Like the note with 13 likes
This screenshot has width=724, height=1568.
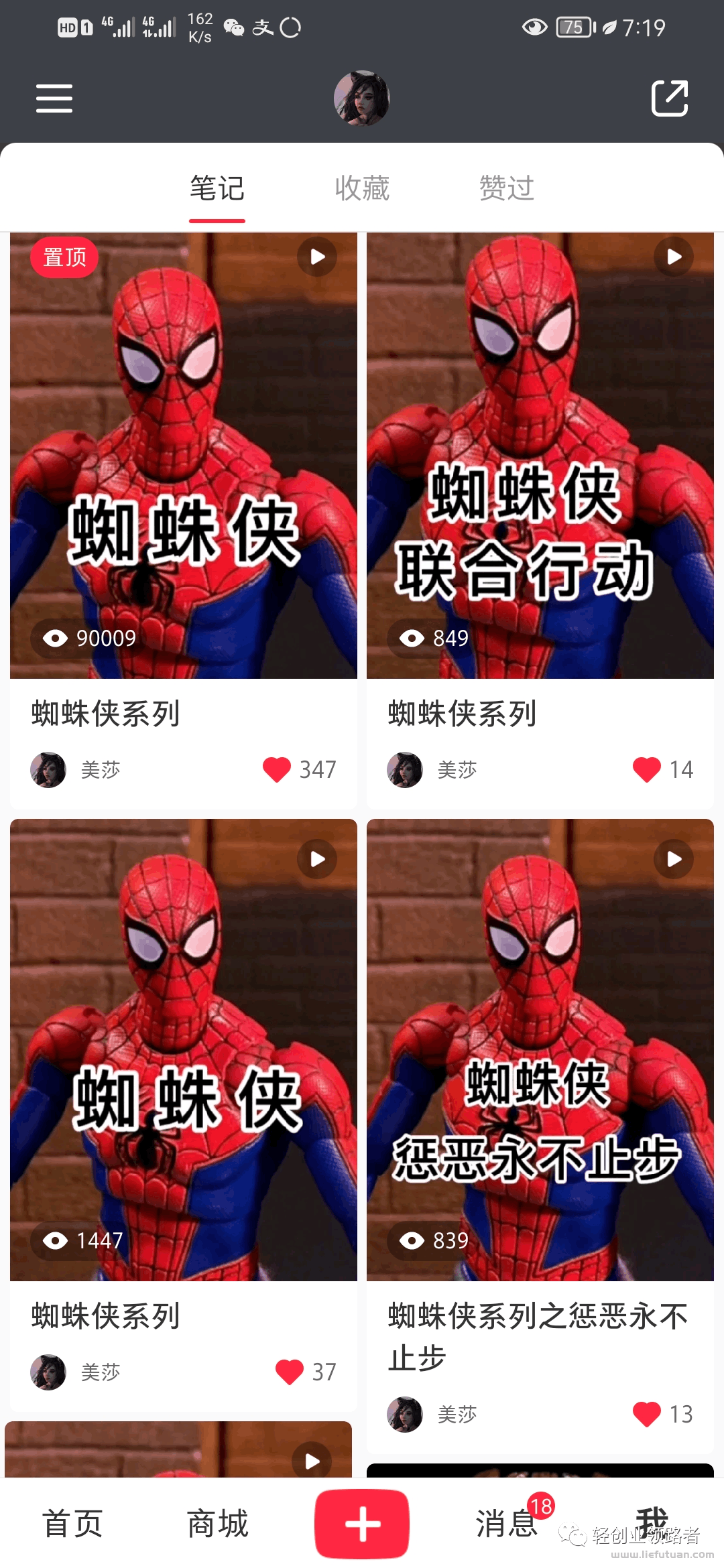point(646,1414)
